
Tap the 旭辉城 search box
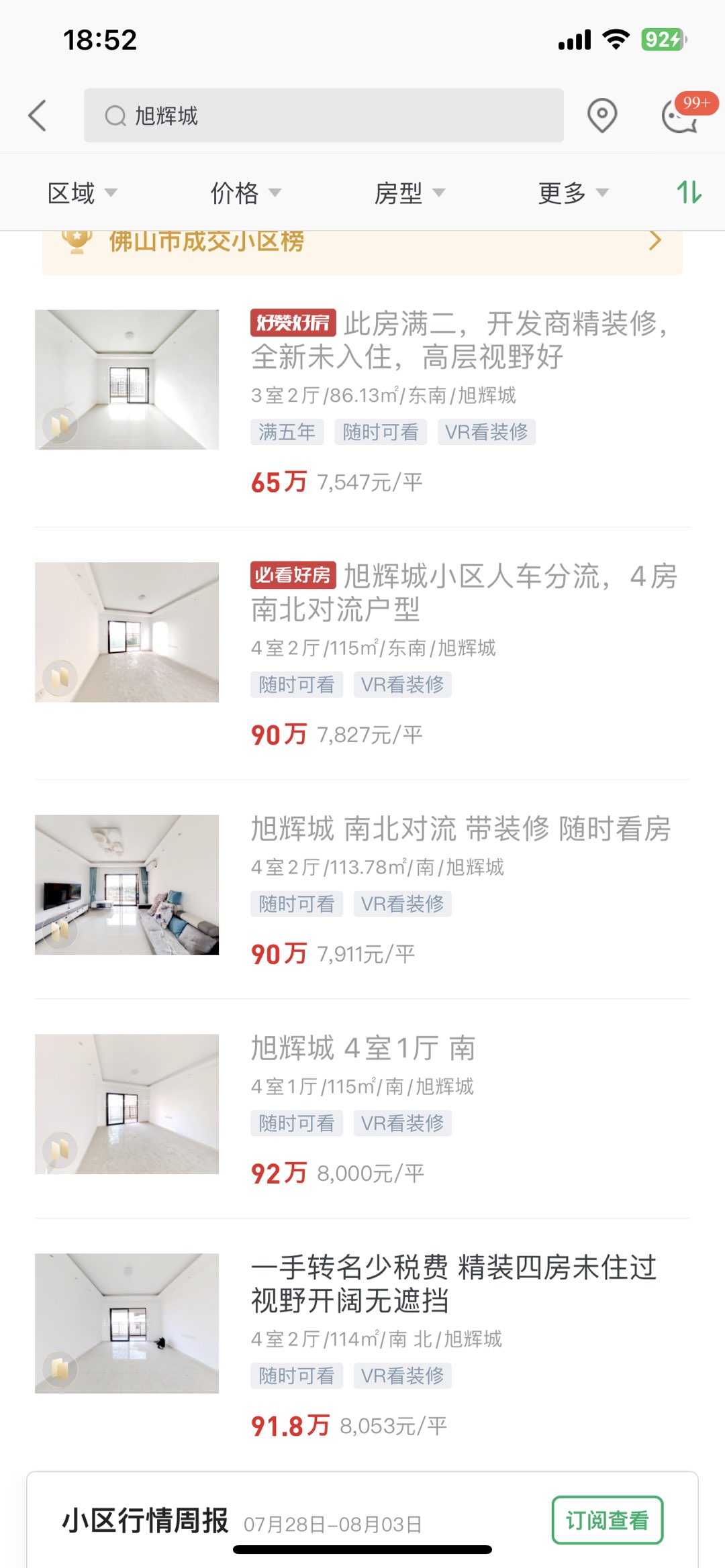[x=323, y=115]
